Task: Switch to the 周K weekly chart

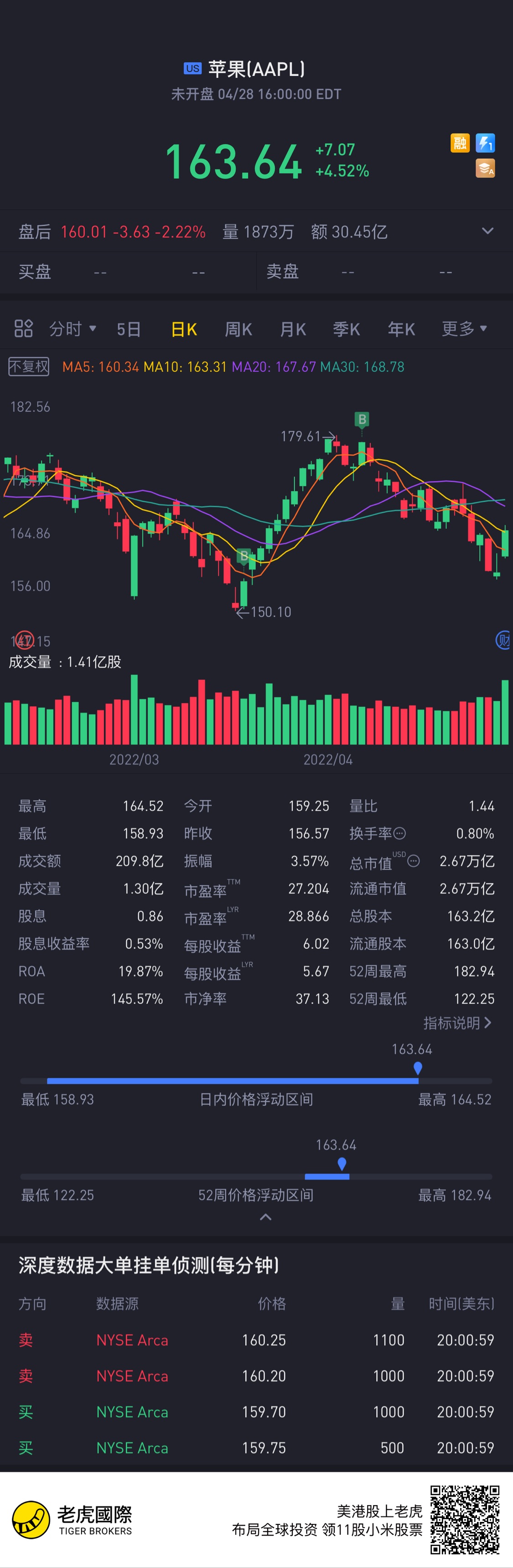Action: (x=238, y=329)
